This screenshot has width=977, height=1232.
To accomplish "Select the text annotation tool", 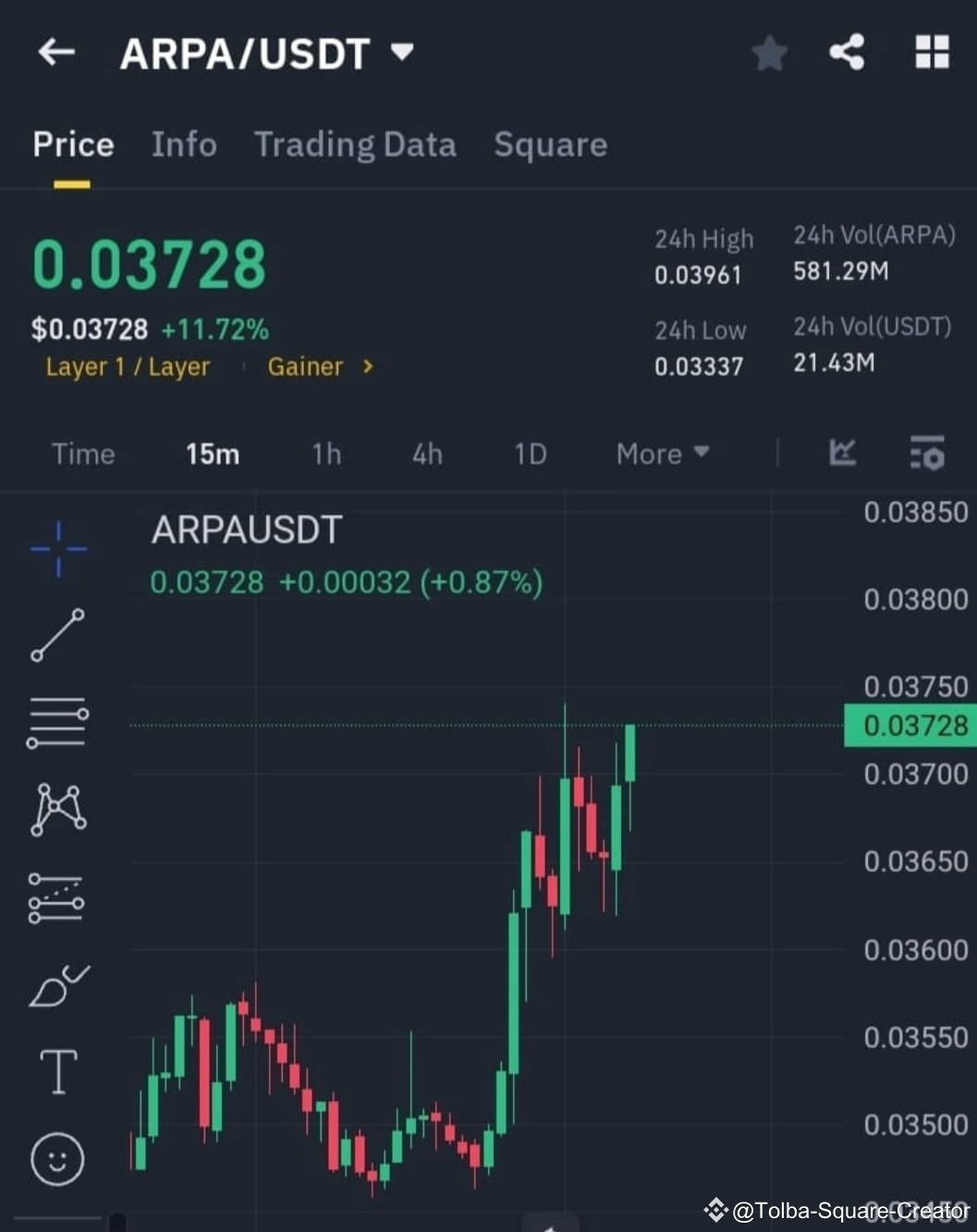I will coord(57,1072).
